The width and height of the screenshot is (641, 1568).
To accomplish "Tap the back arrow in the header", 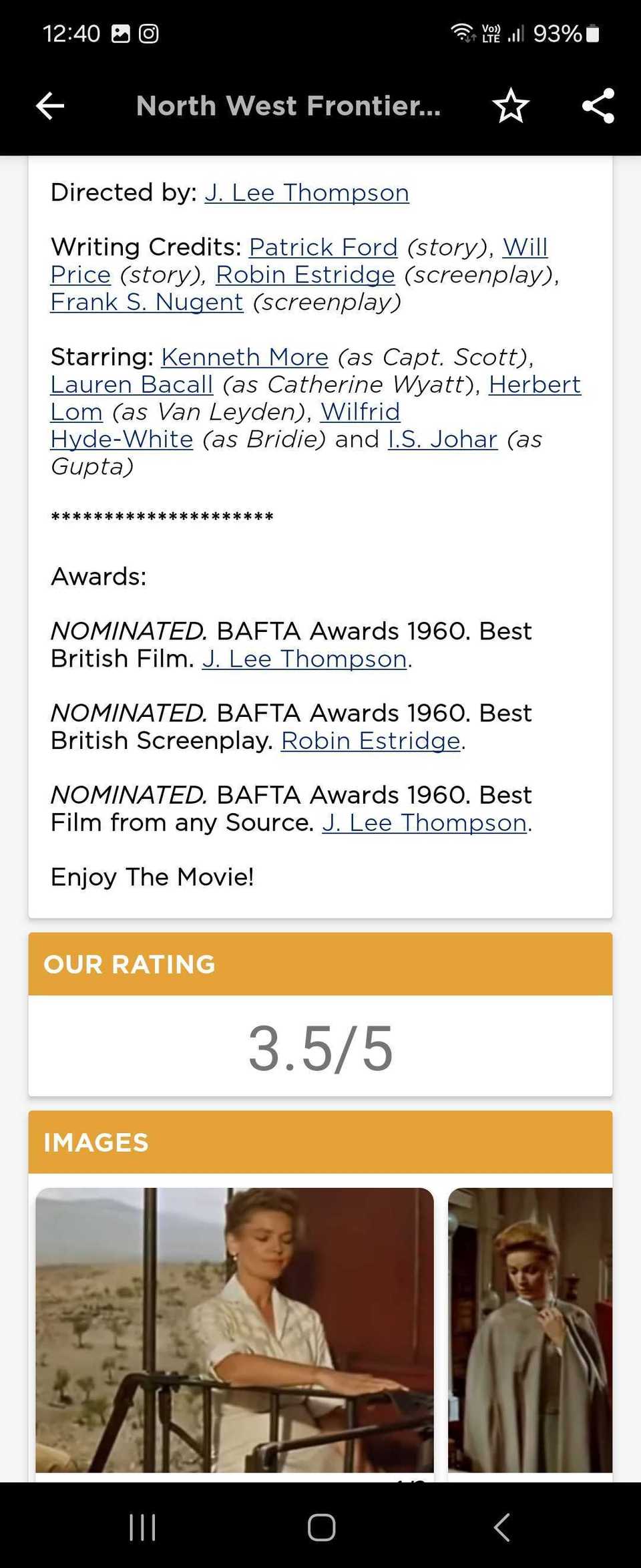I will coord(49,105).
